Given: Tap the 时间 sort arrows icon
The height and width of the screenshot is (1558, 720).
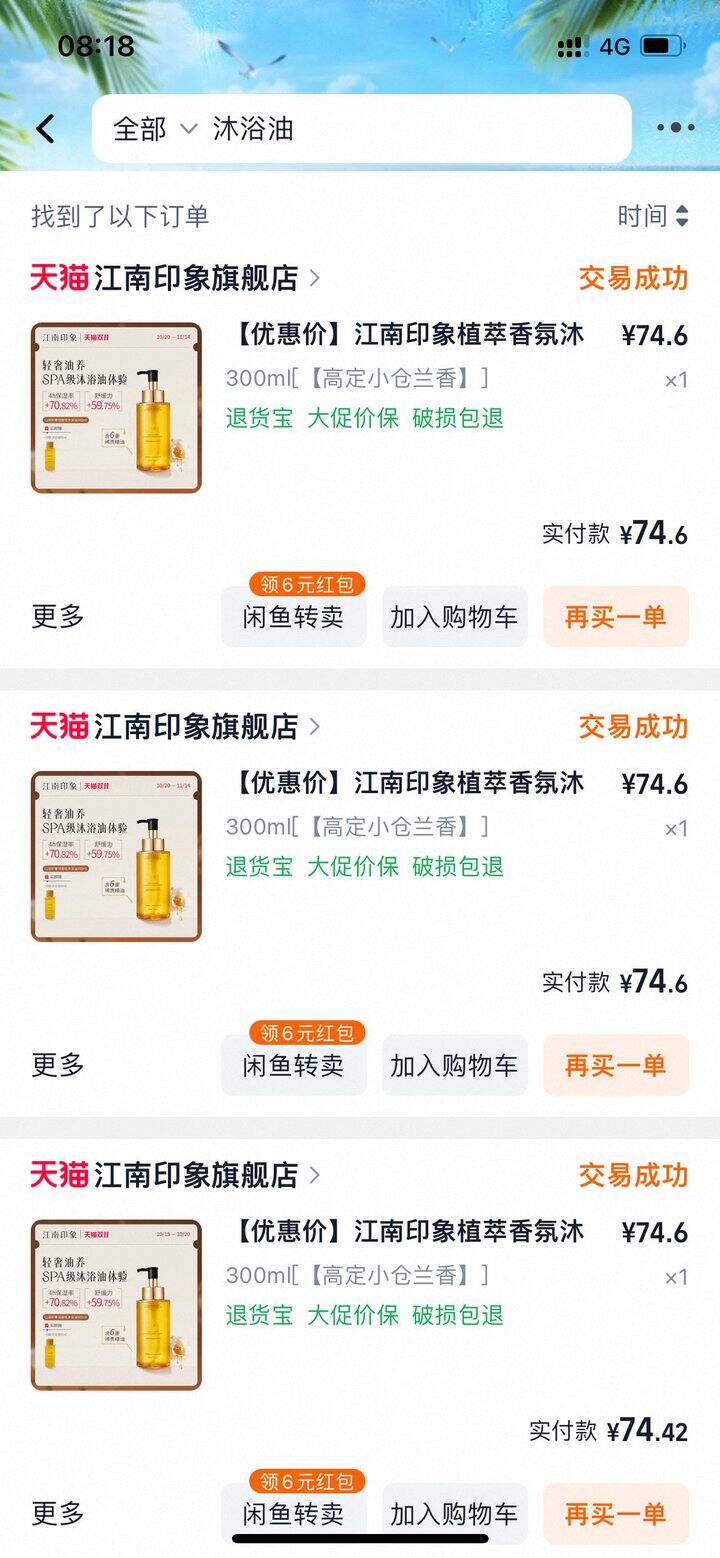Looking at the screenshot, I should 684,216.
